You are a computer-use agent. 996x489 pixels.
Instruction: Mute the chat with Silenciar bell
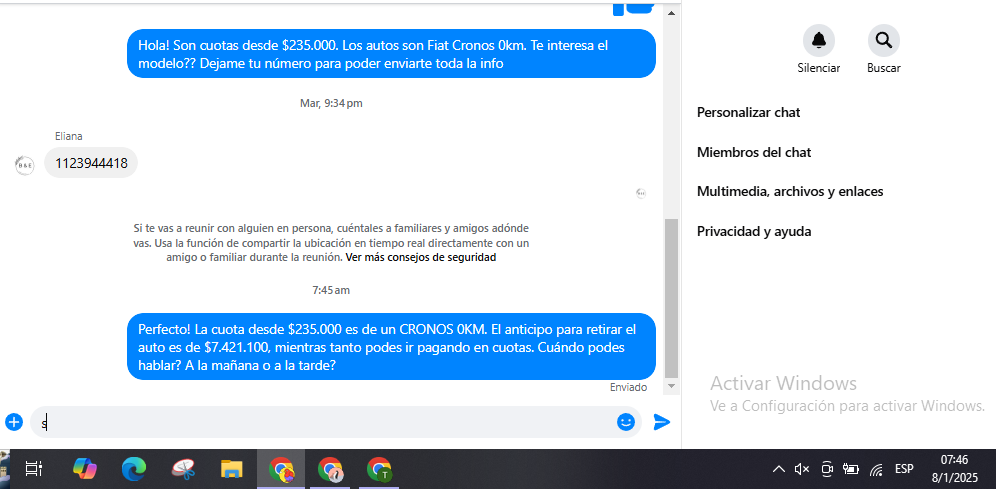click(x=818, y=41)
